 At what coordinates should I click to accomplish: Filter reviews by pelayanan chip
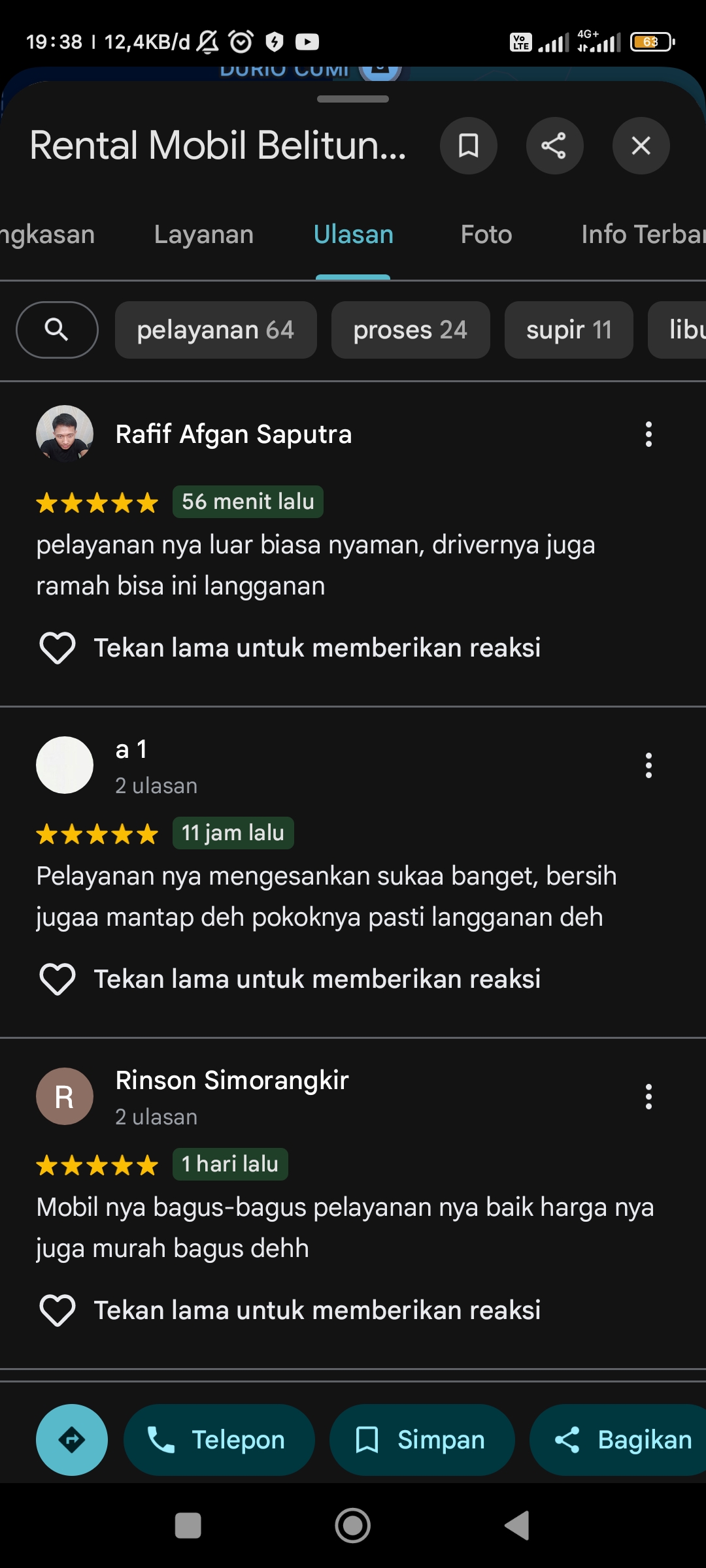point(216,330)
